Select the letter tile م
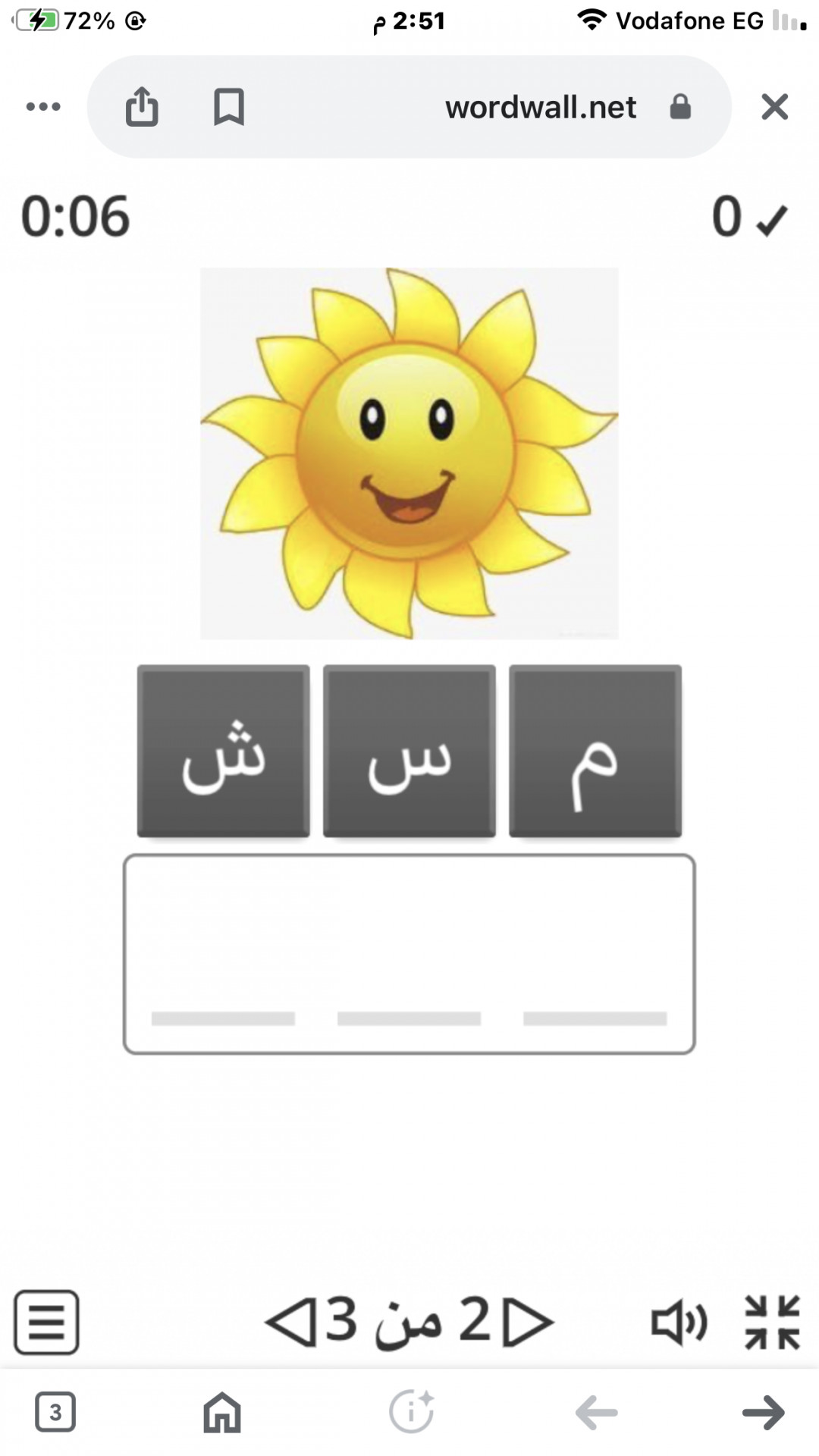819x1456 pixels. coord(595,751)
